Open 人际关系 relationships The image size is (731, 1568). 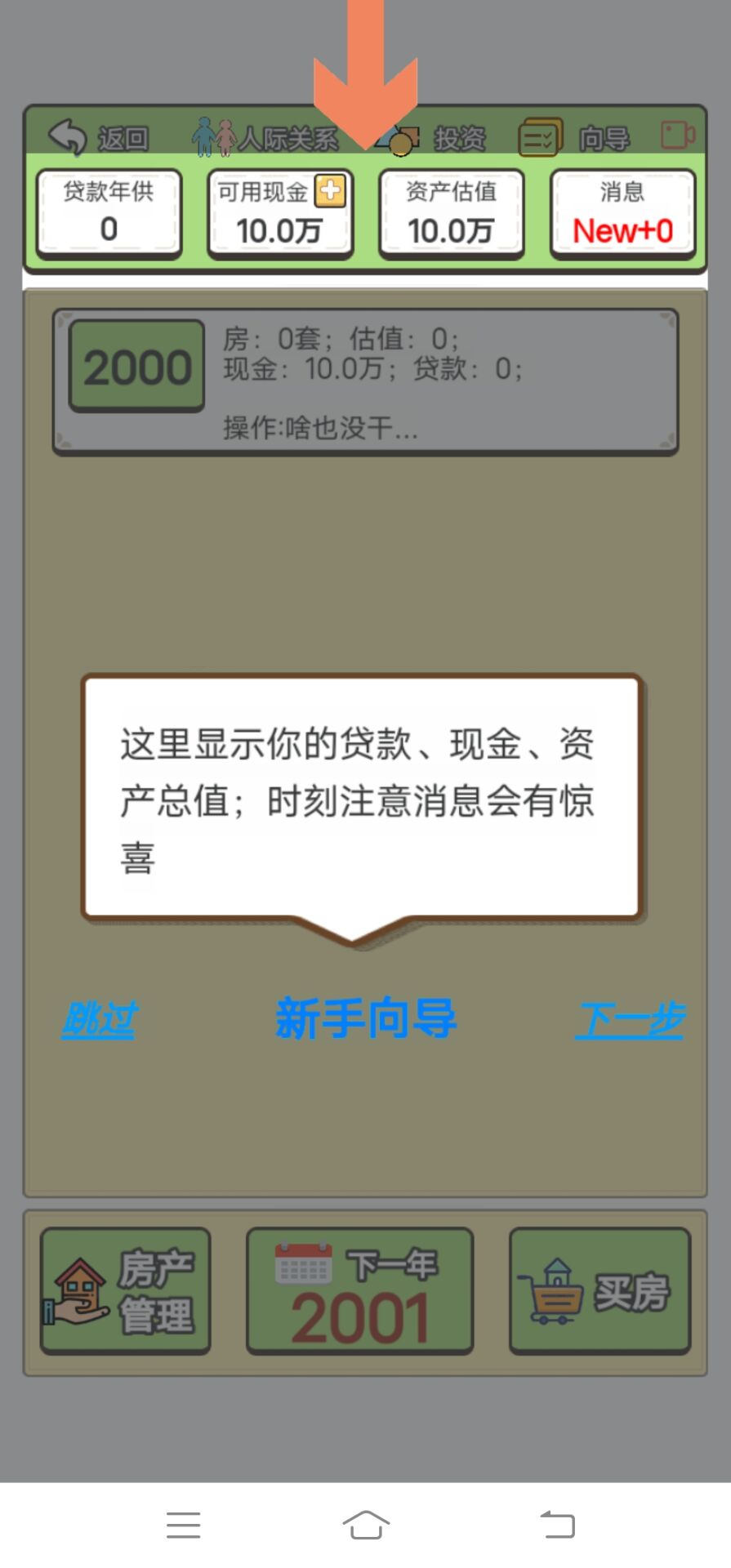click(265, 138)
